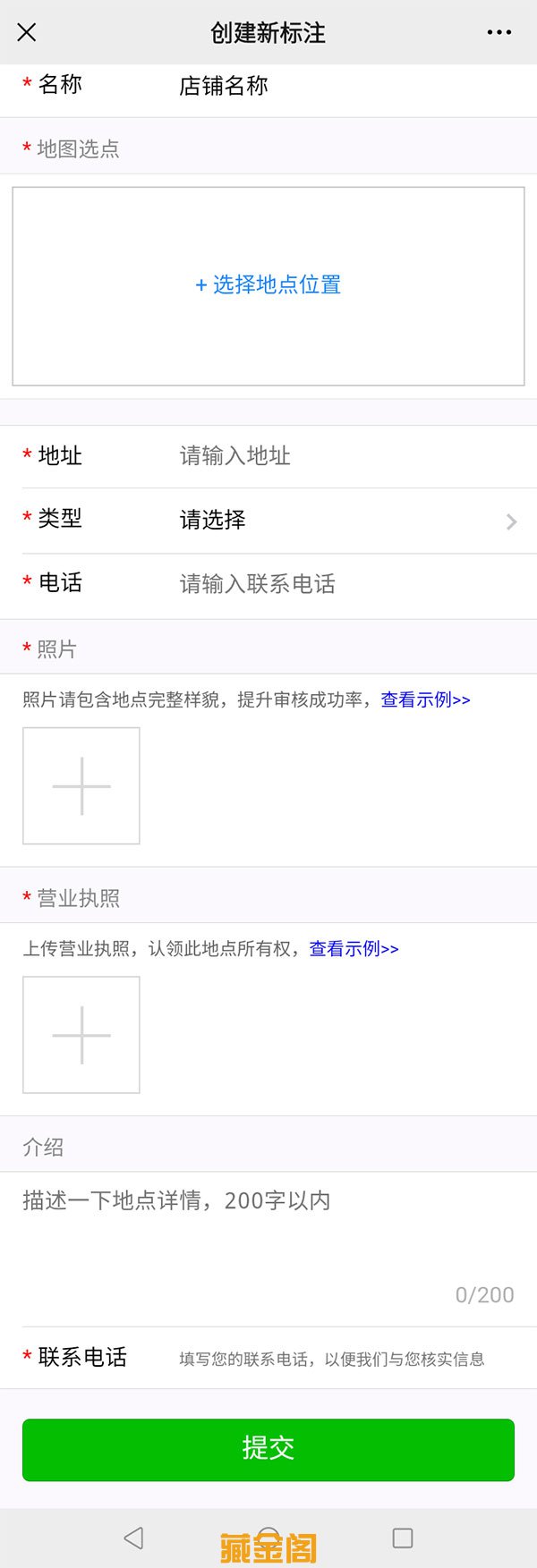Open 查看示例 link under 营业执照
Screen dimensions: 537x1568
tap(354, 949)
